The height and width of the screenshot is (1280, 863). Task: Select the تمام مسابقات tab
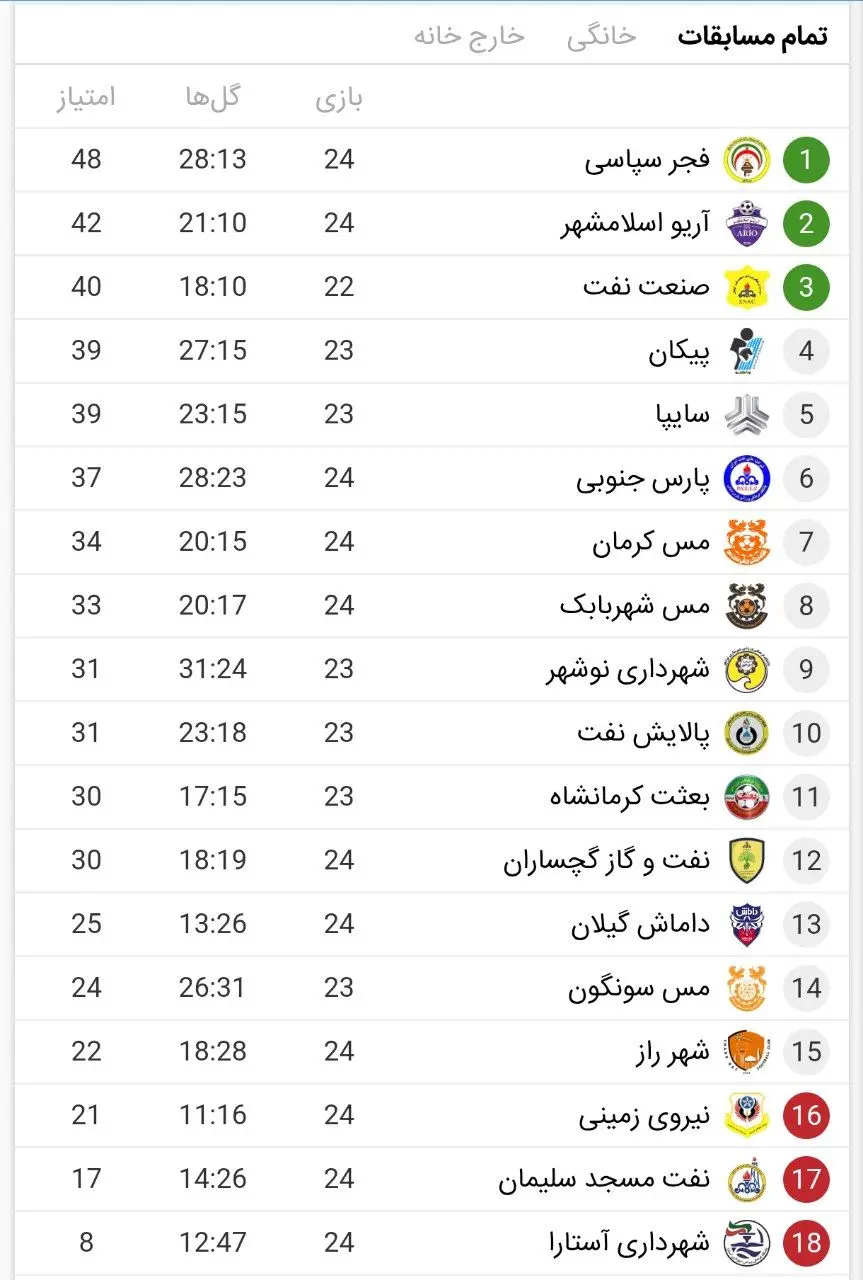(770, 33)
